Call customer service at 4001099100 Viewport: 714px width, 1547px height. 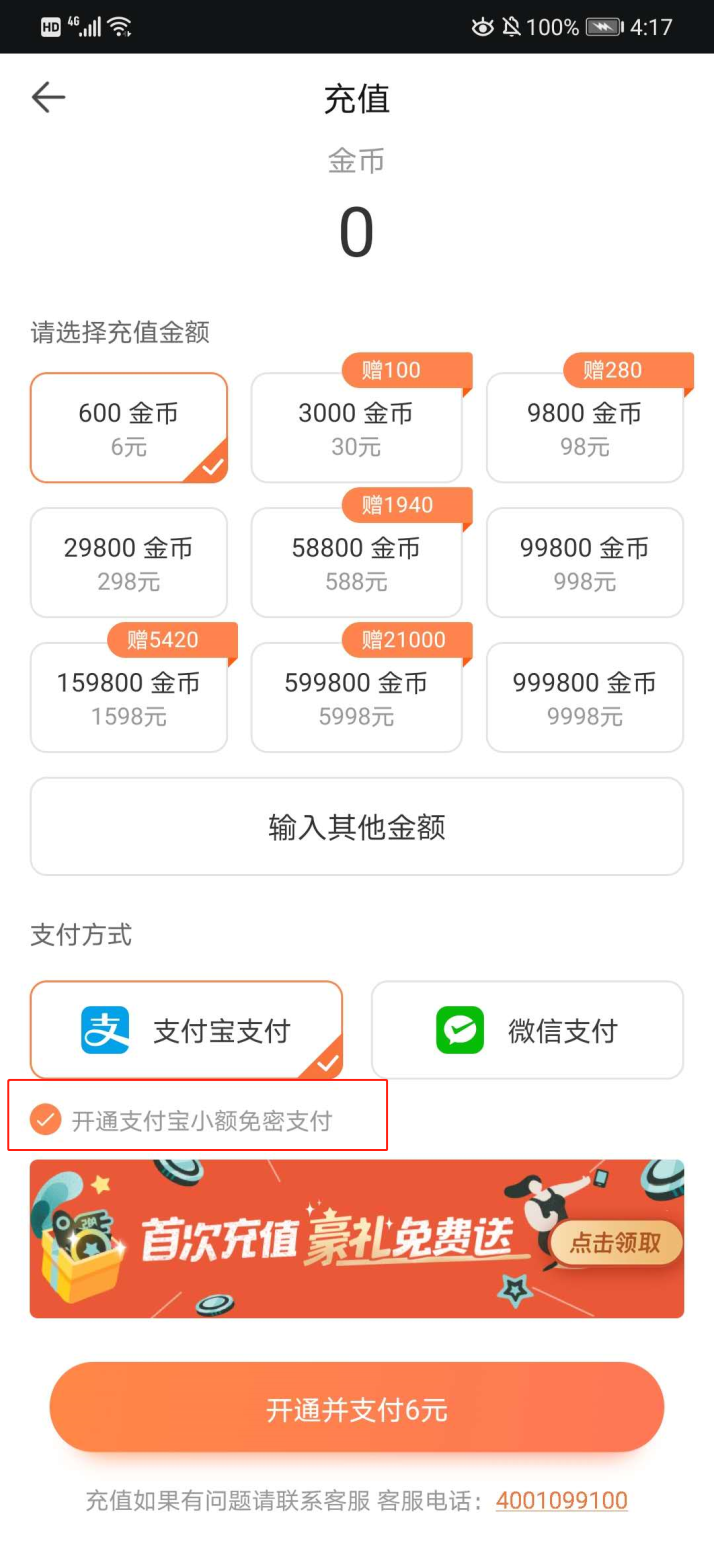coord(561,1500)
